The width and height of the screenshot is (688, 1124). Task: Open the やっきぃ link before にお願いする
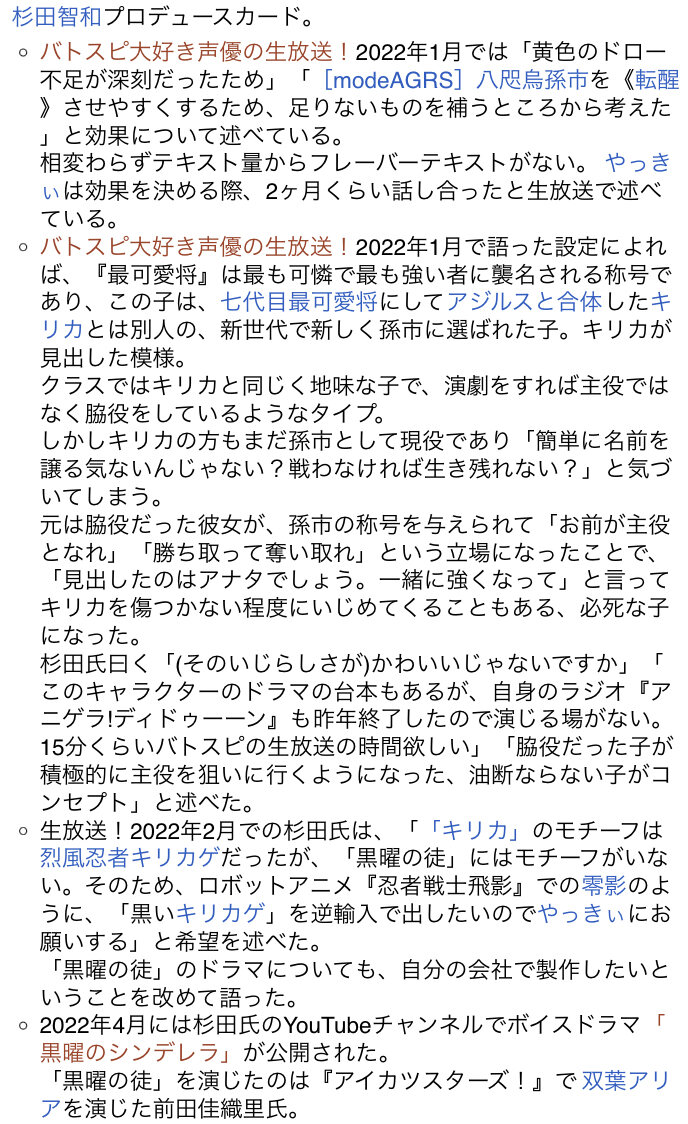582,913
